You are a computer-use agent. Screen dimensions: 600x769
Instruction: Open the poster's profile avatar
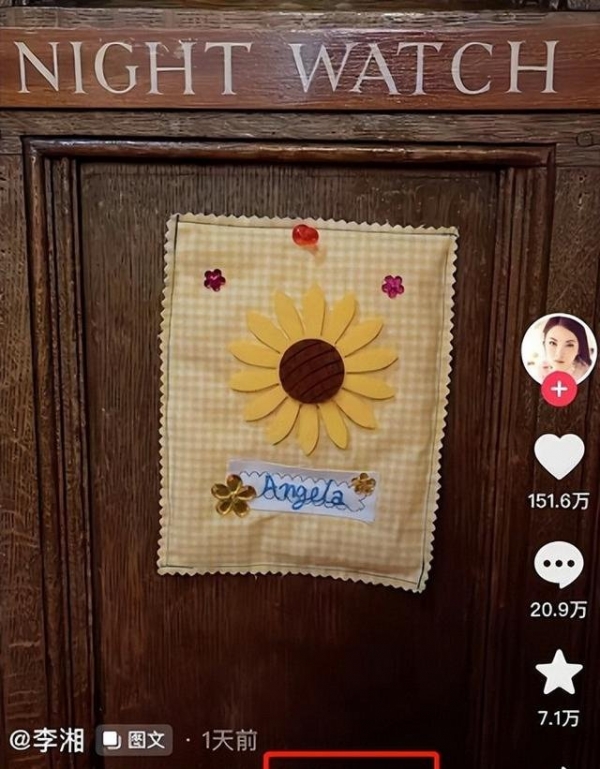tap(557, 347)
